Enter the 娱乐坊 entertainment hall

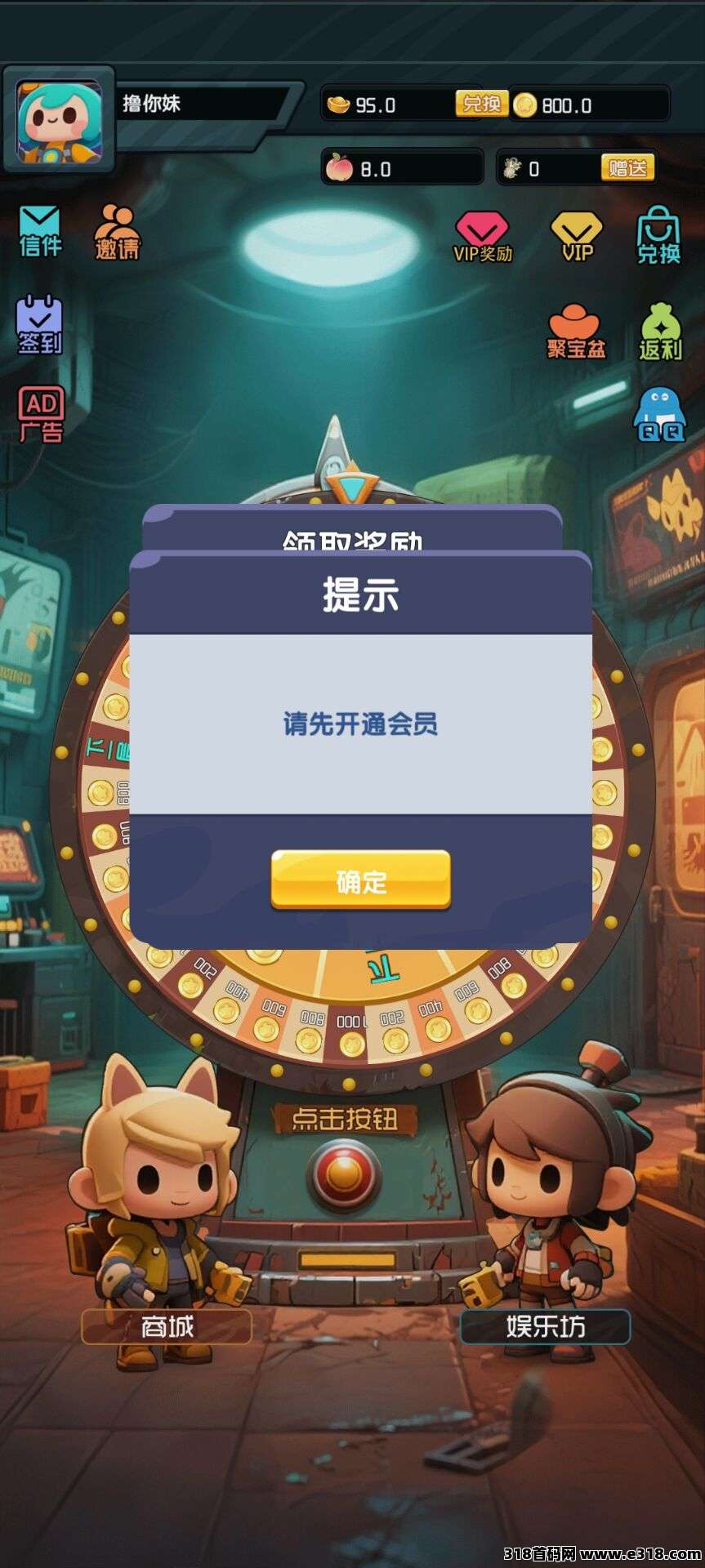[x=545, y=1326]
